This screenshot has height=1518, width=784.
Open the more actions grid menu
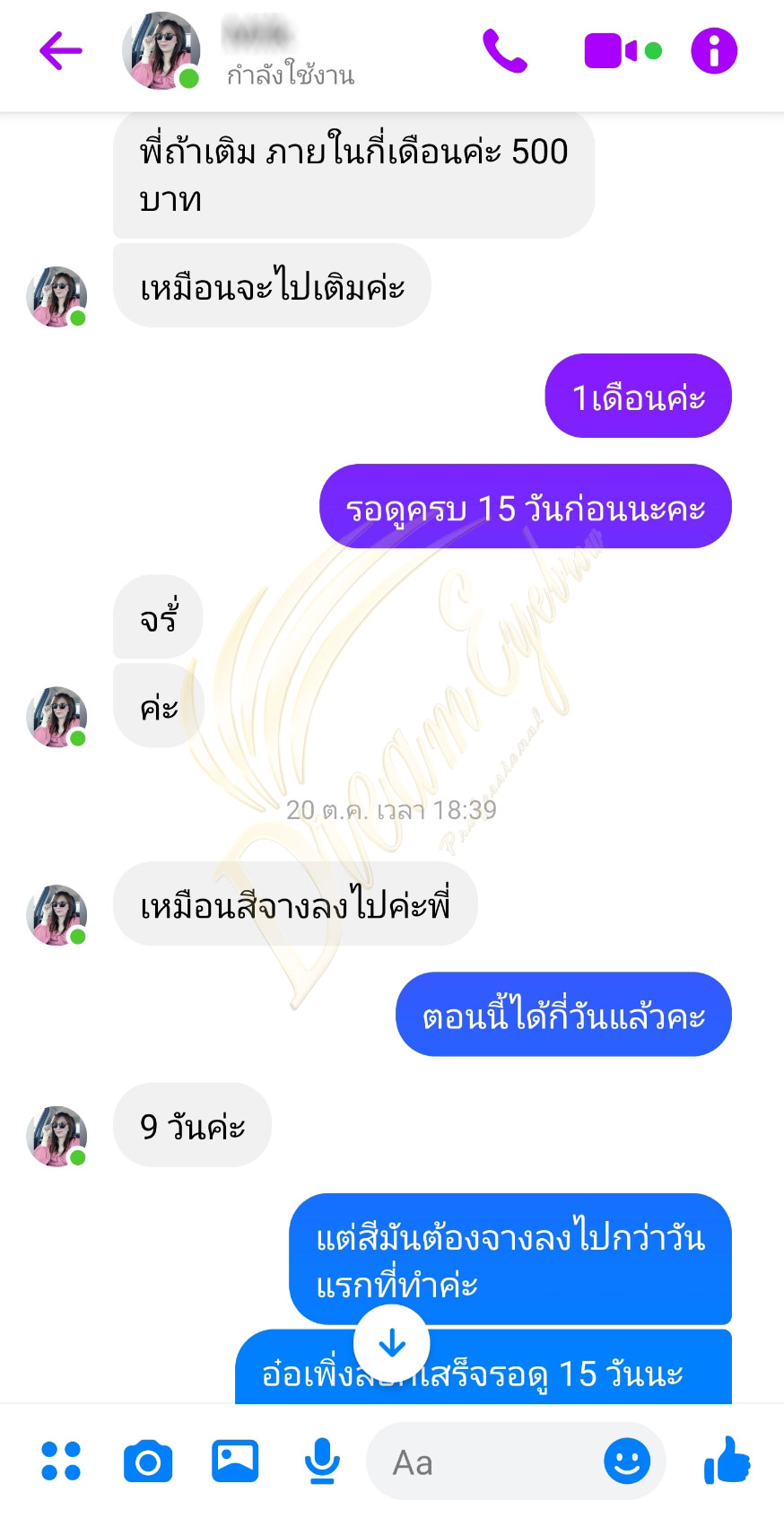click(61, 1461)
